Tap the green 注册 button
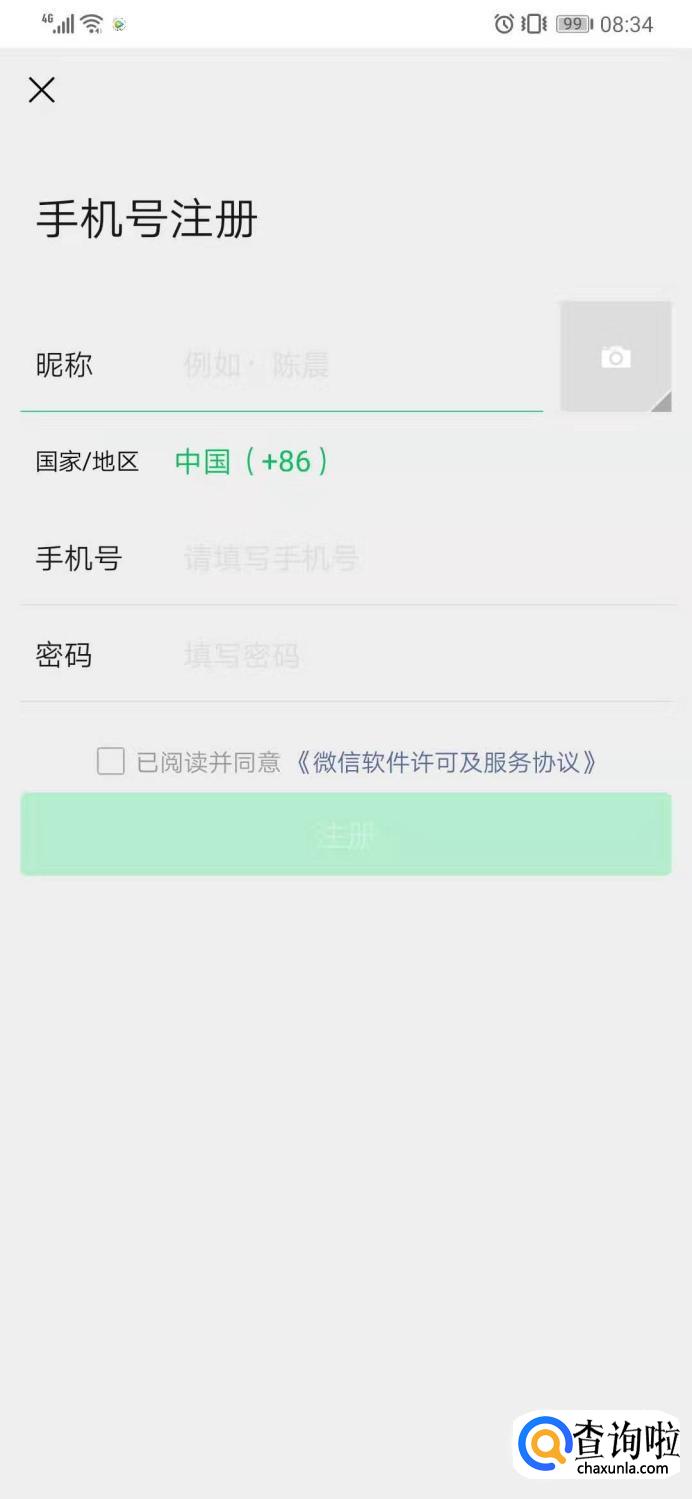 coord(345,835)
